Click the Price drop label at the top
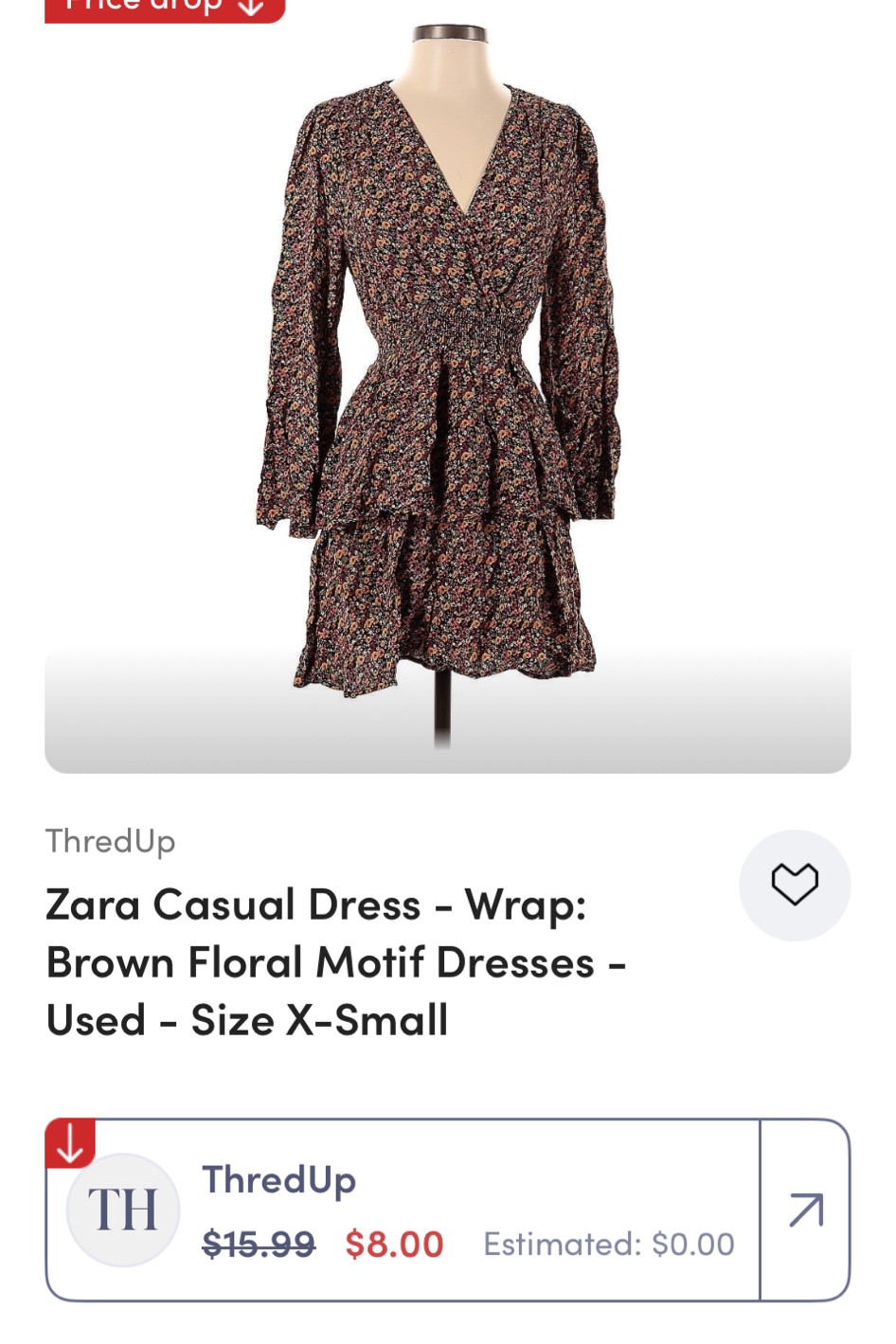This screenshot has height=1344, width=896. [142, 8]
